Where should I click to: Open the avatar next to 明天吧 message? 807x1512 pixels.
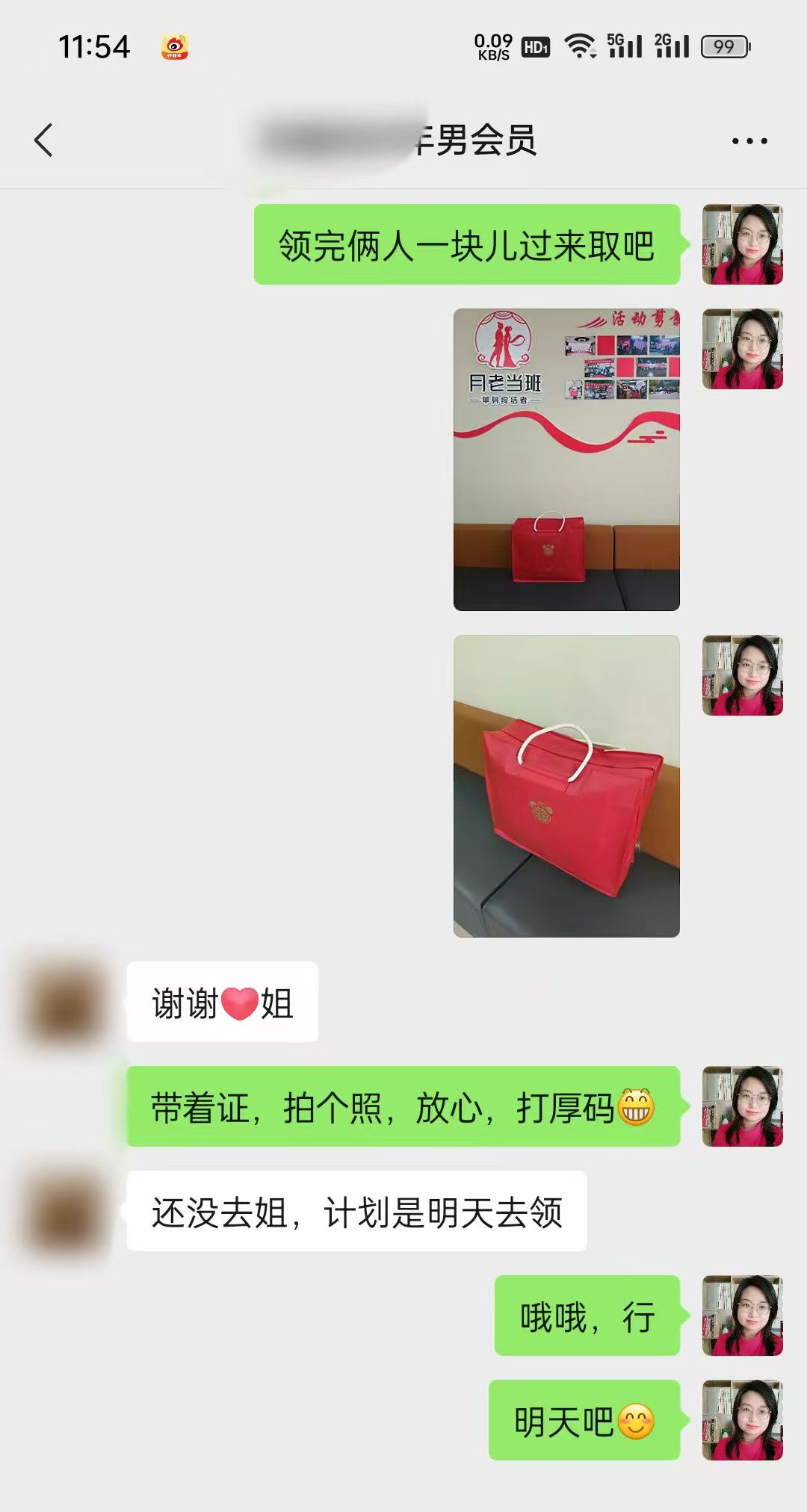coord(743,1420)
